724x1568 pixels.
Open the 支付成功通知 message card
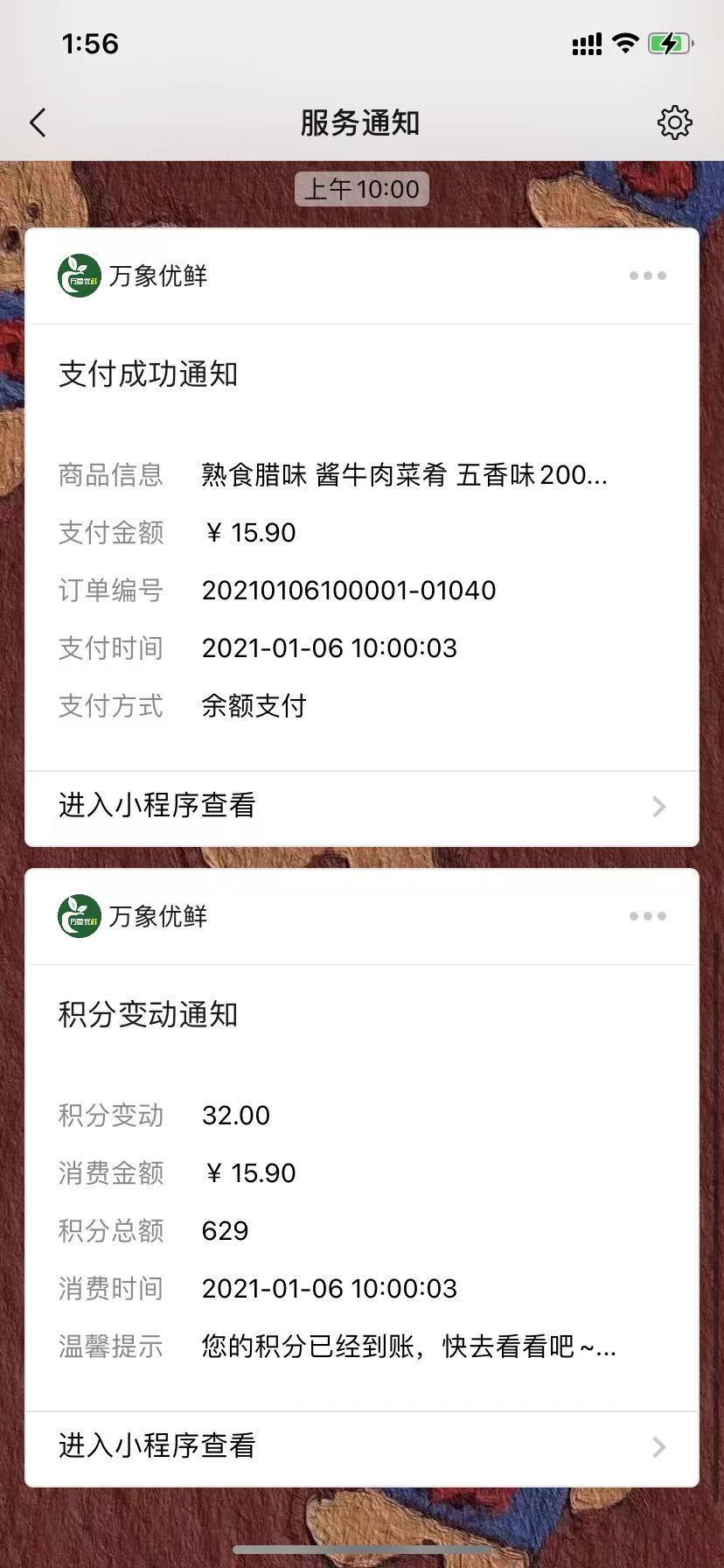coord(361,542)
